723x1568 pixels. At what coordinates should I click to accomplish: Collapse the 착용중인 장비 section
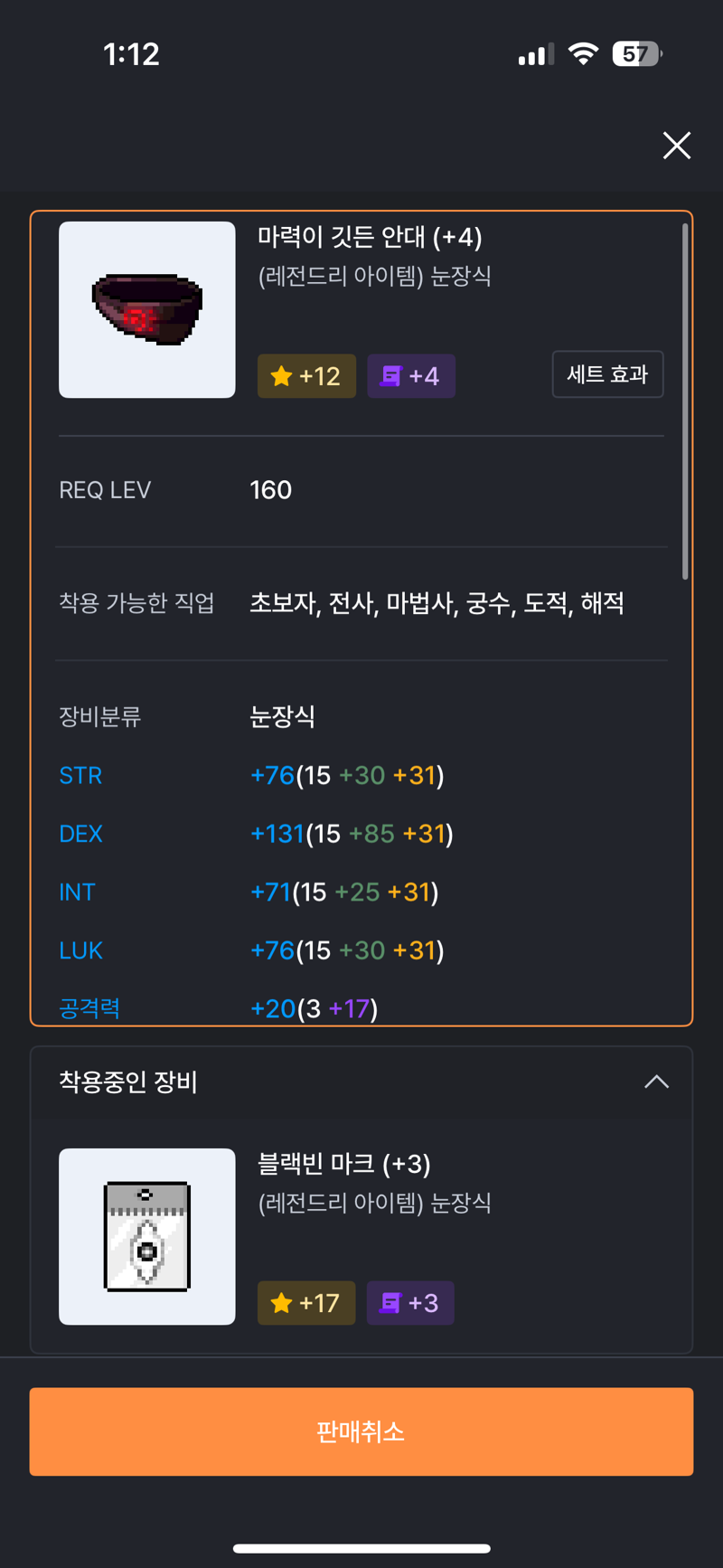point(657,1082)
